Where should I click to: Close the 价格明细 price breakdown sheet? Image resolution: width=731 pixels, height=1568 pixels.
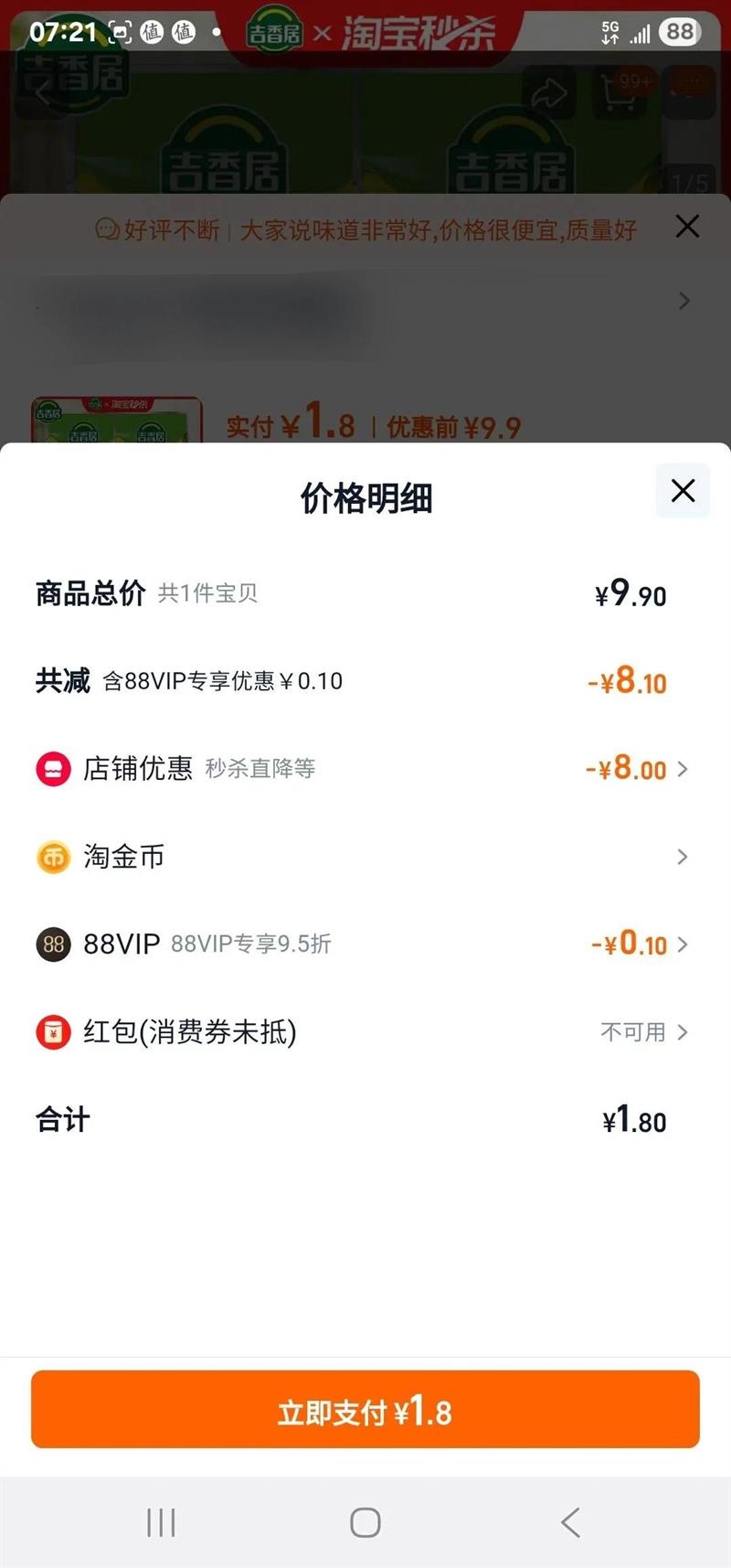[x=683, y=491]
